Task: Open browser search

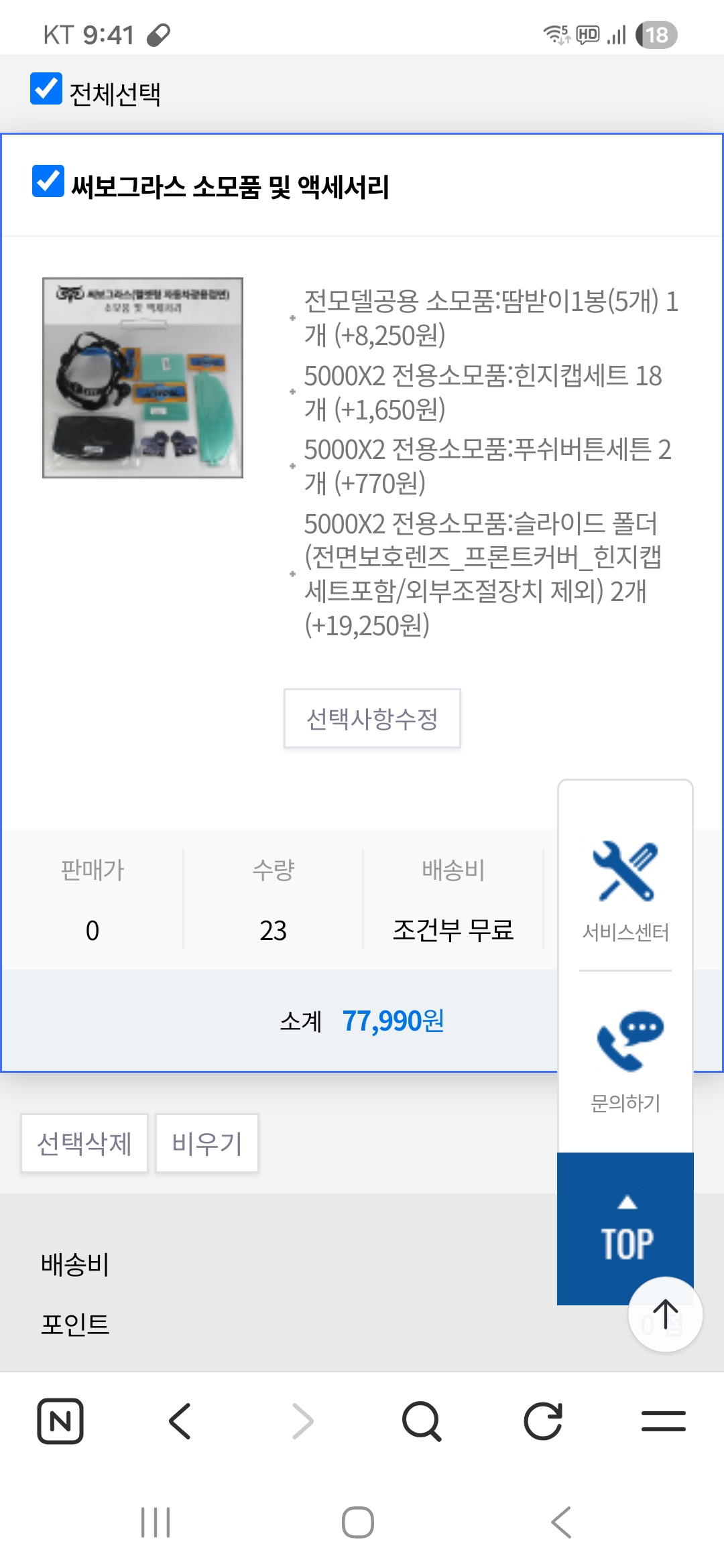Action: coord(422,1421)
